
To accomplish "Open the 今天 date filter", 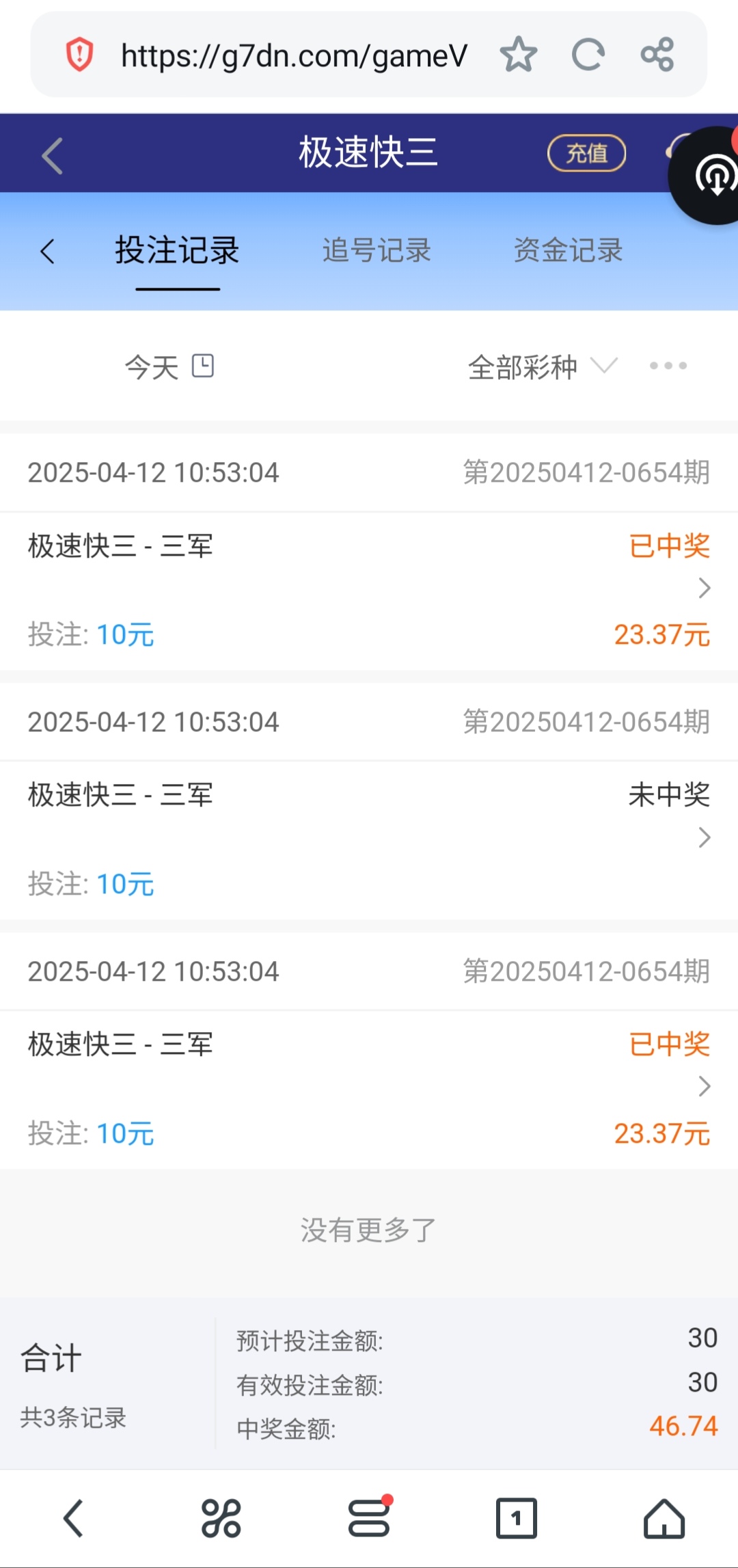I will click(x=169, y=367).
